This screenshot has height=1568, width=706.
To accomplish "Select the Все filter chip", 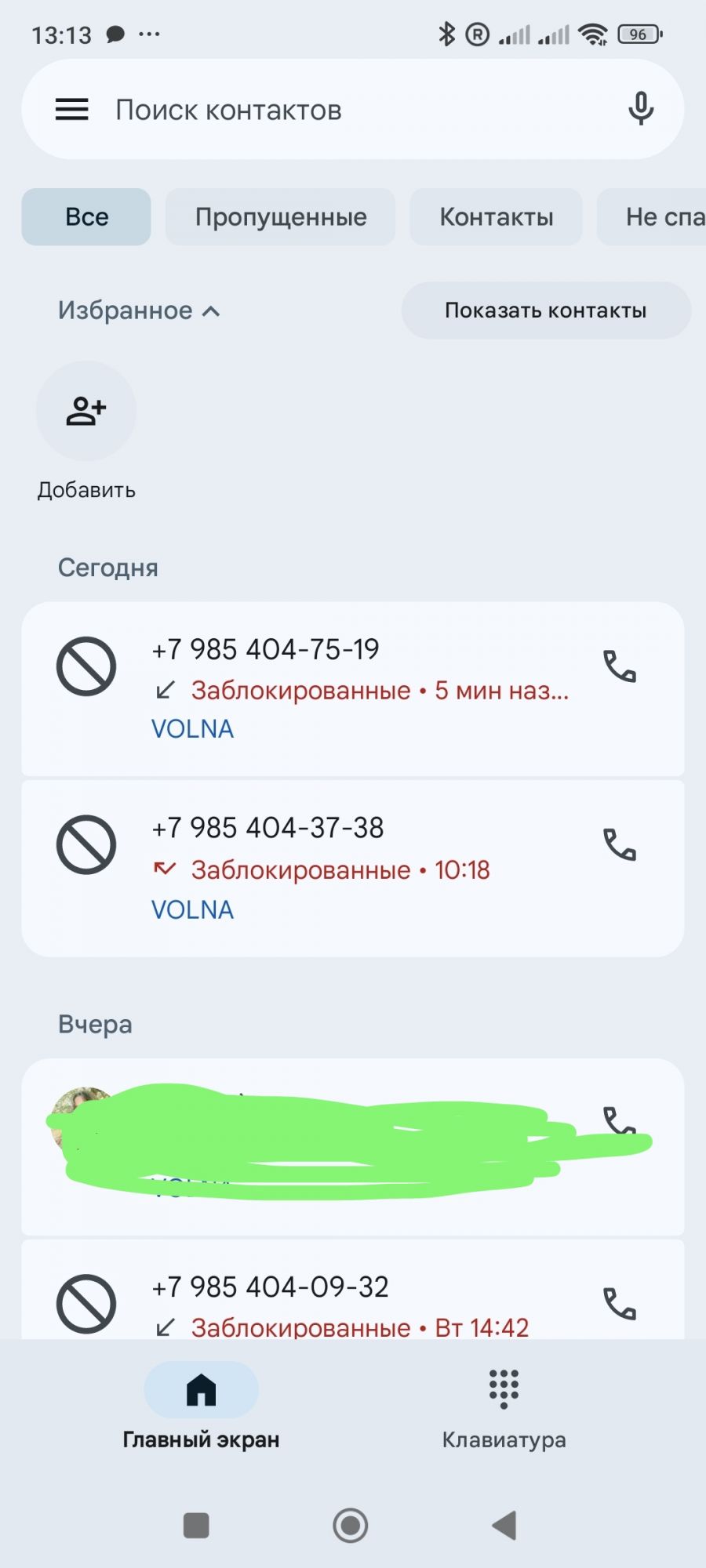I will [86, 217].
